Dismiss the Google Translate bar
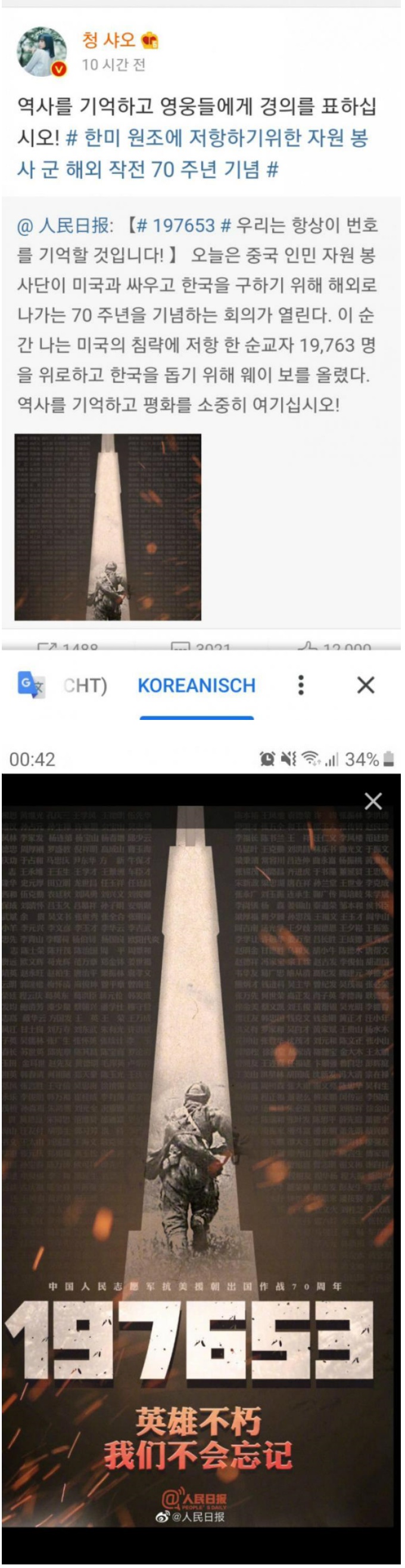405x1568 pixels. coord(366,685)
